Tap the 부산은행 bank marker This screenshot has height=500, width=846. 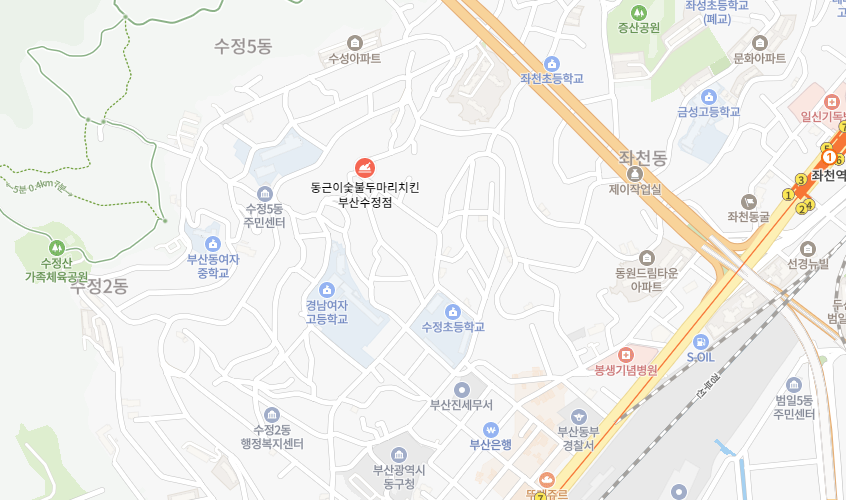pyautogui.click(x=490, y=429)
